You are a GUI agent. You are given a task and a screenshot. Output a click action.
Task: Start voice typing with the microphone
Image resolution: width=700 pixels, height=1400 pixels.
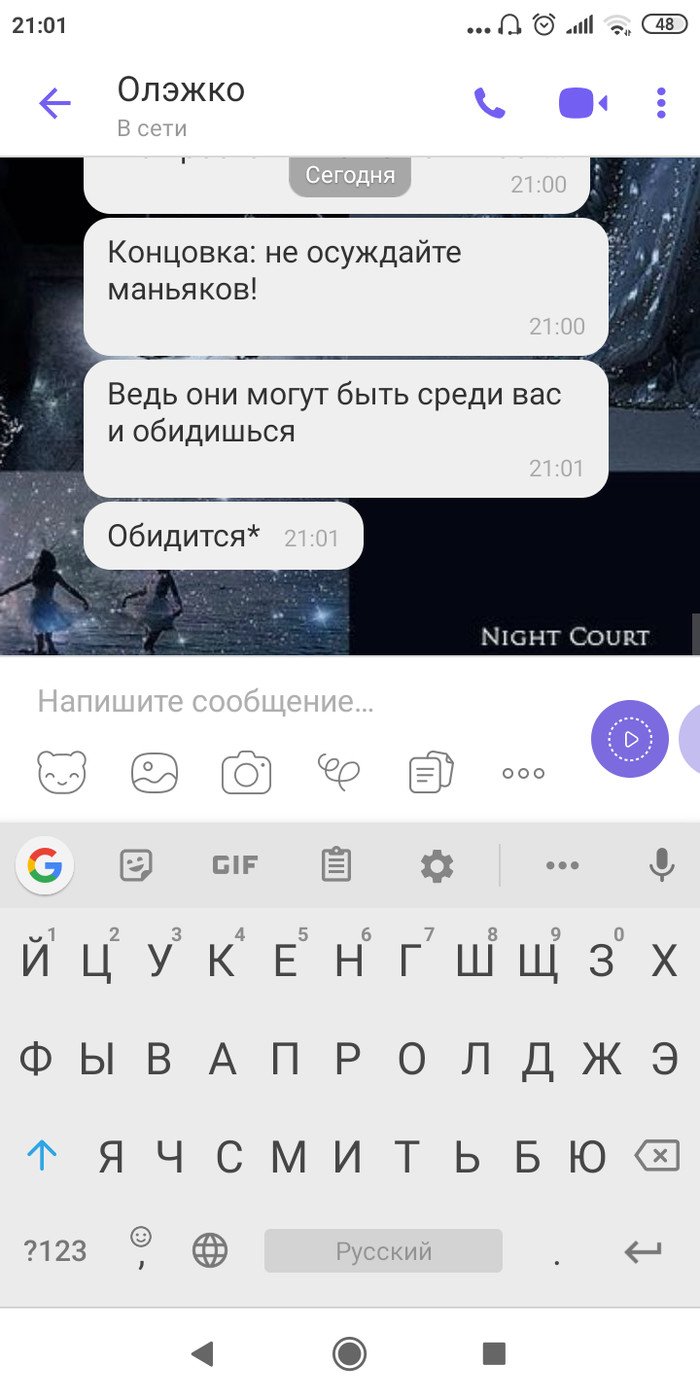click(661, 865)
